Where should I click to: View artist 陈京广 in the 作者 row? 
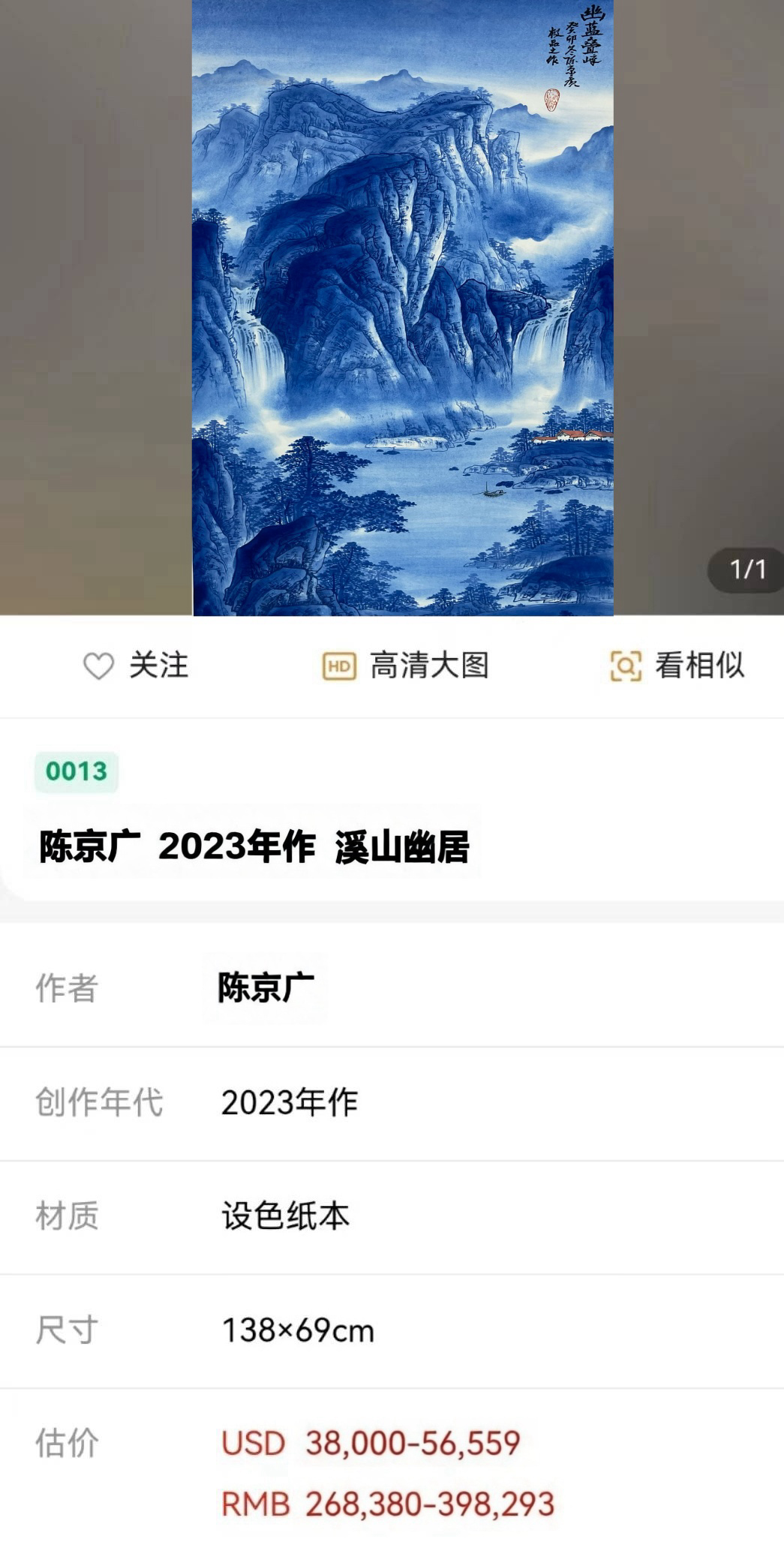pos(266,987)
